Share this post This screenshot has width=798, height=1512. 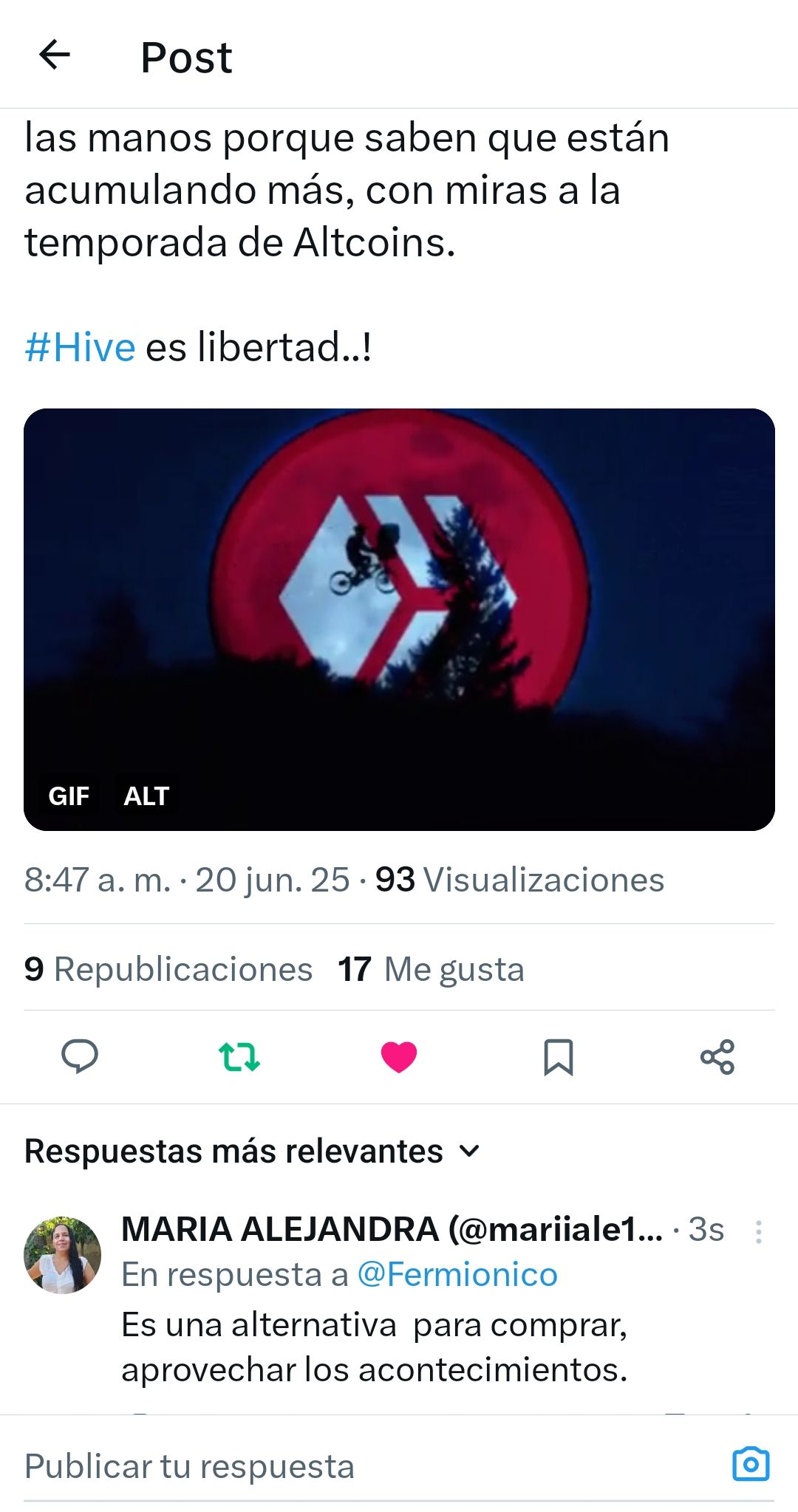[717, 1056]
